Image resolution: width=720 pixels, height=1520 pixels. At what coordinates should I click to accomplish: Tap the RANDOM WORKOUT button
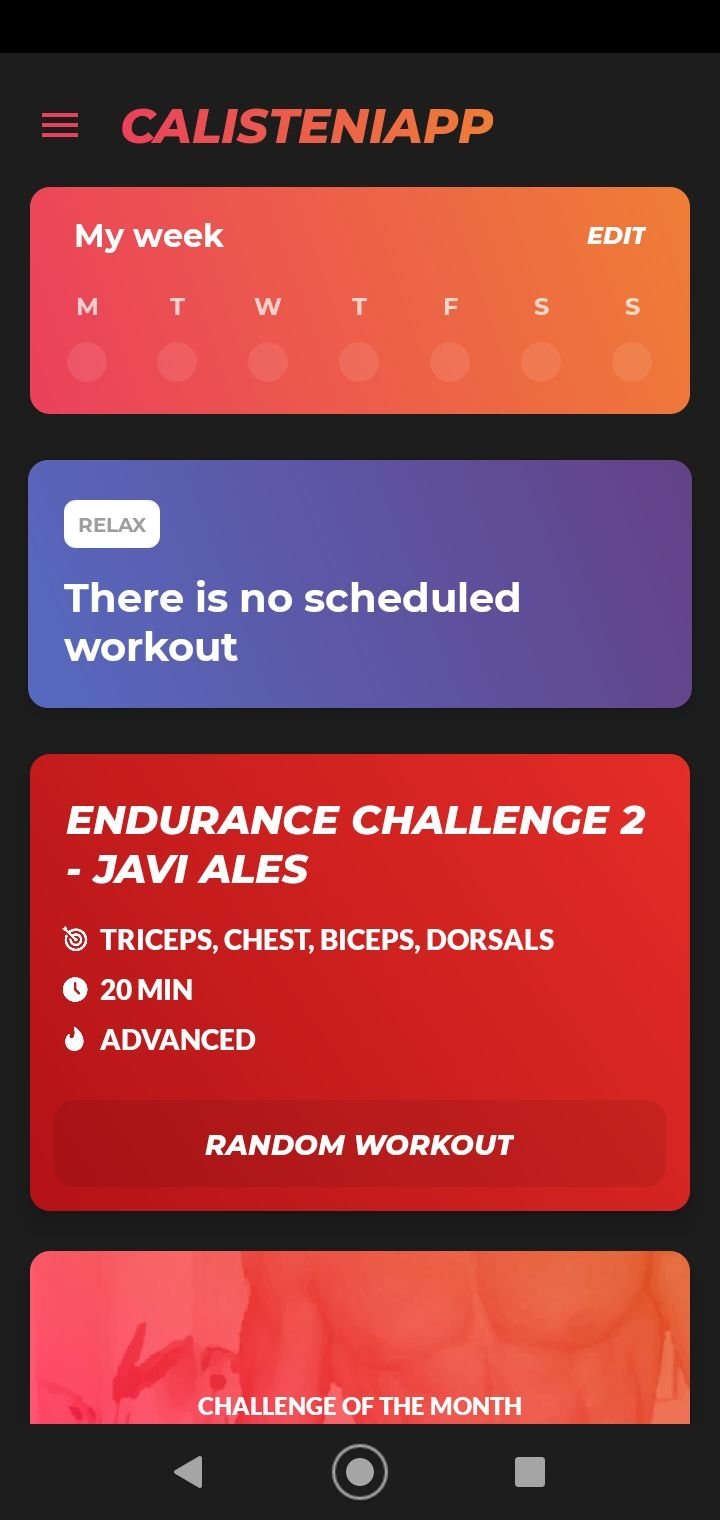pyautogui.click(x=360, y=1144)
